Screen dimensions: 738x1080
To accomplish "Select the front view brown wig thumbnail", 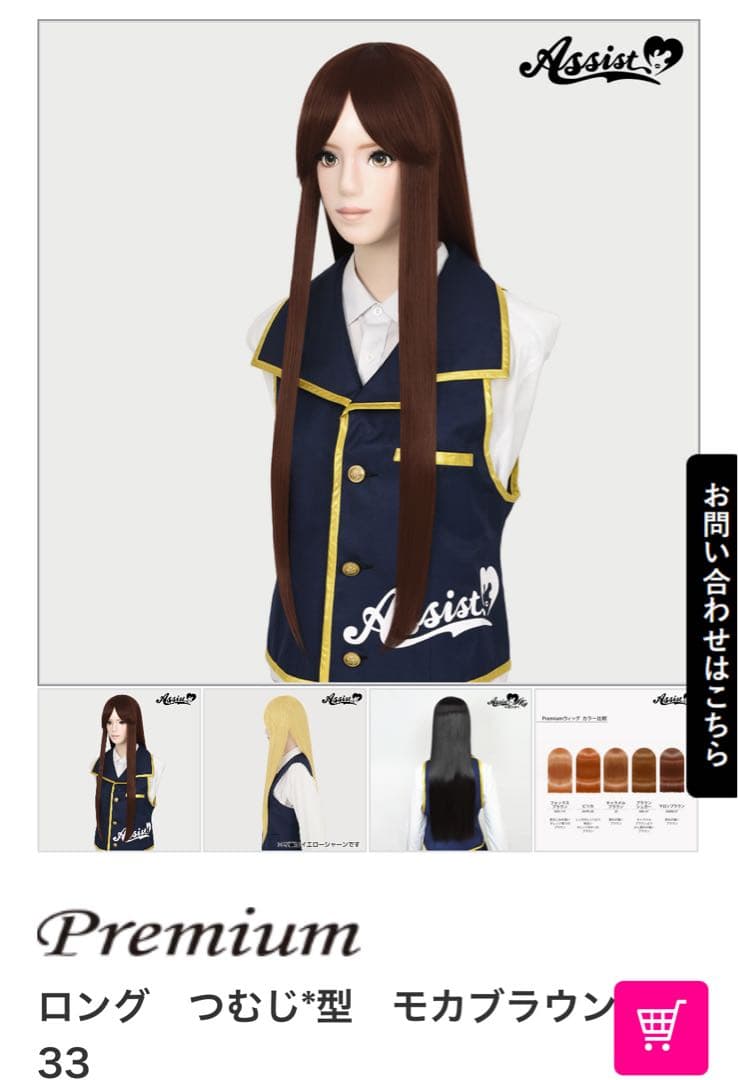I will [x=119, y=769].
